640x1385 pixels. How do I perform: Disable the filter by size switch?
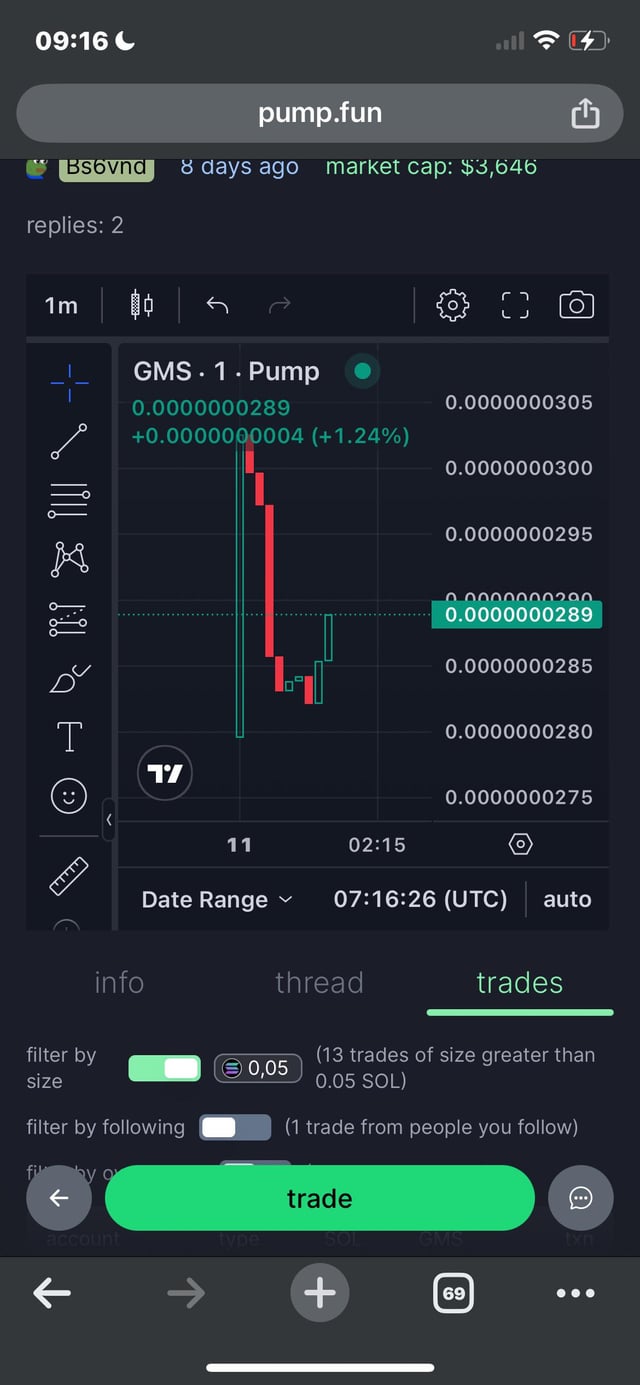coord(165,1068)
